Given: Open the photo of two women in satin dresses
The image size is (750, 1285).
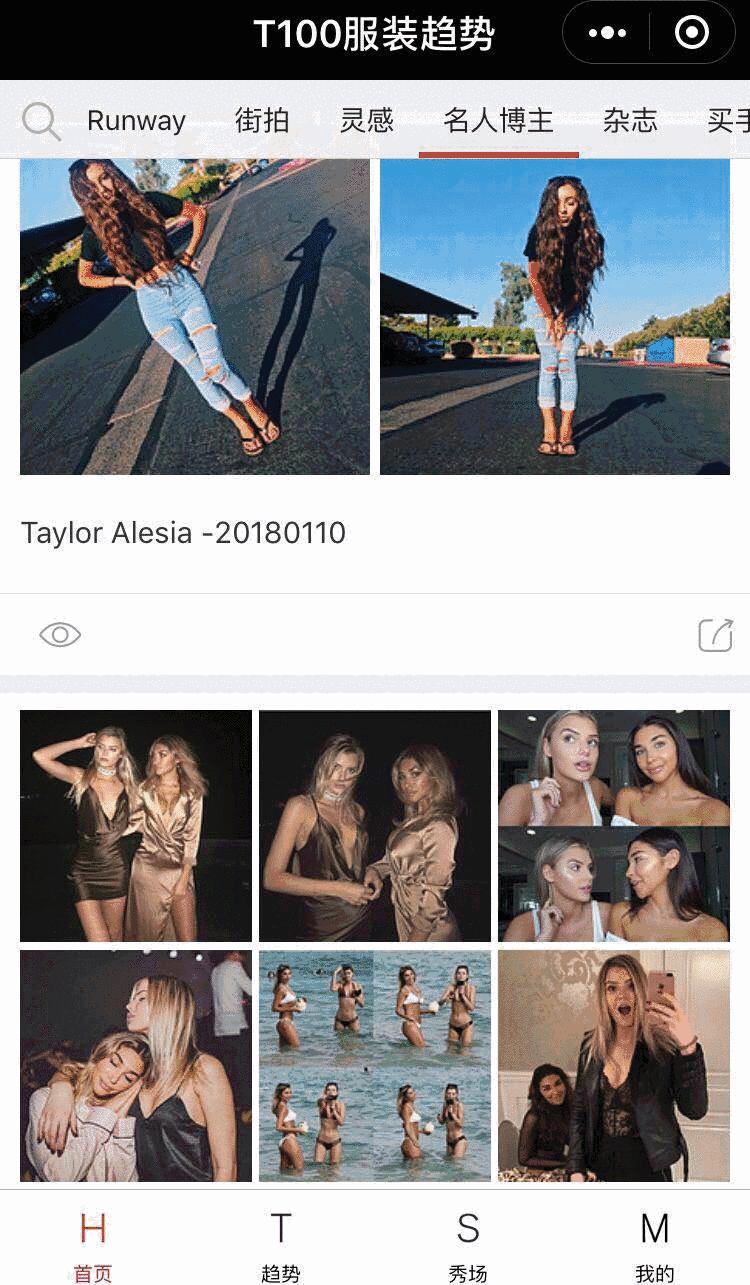Looking at the screenshot, I should point(136,826).
